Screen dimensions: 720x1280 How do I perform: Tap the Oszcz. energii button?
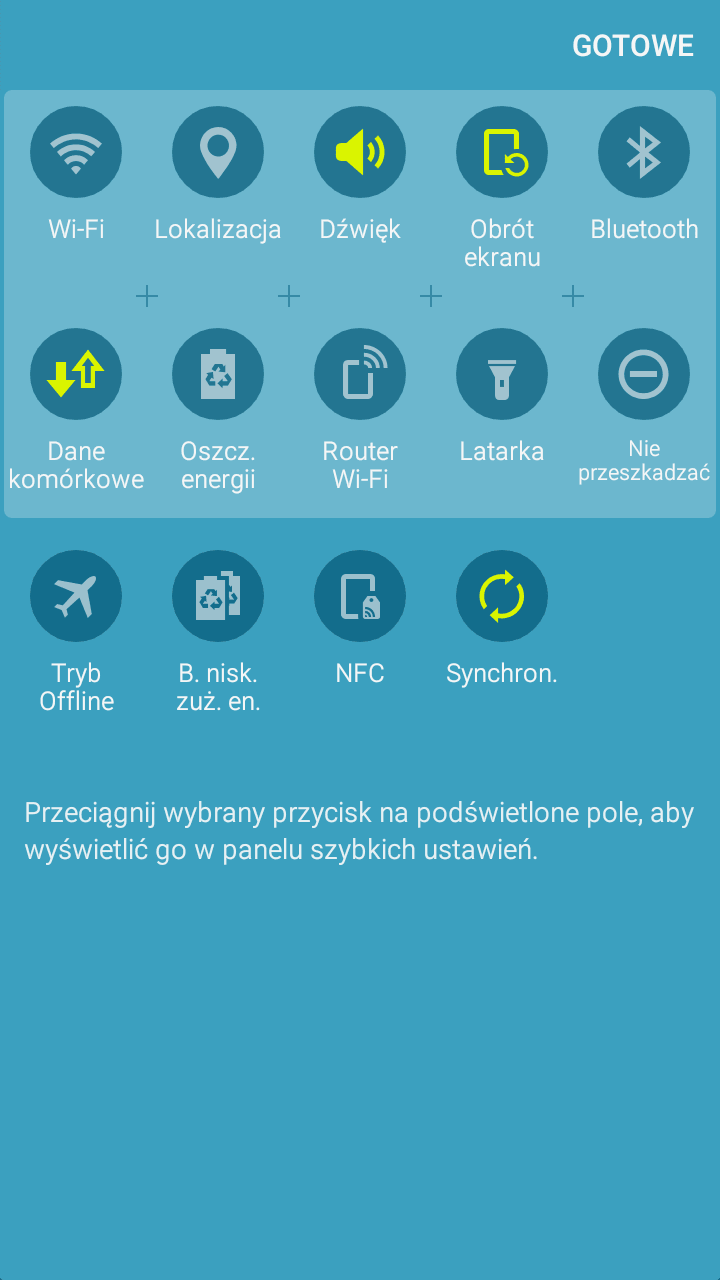[218, 374]
